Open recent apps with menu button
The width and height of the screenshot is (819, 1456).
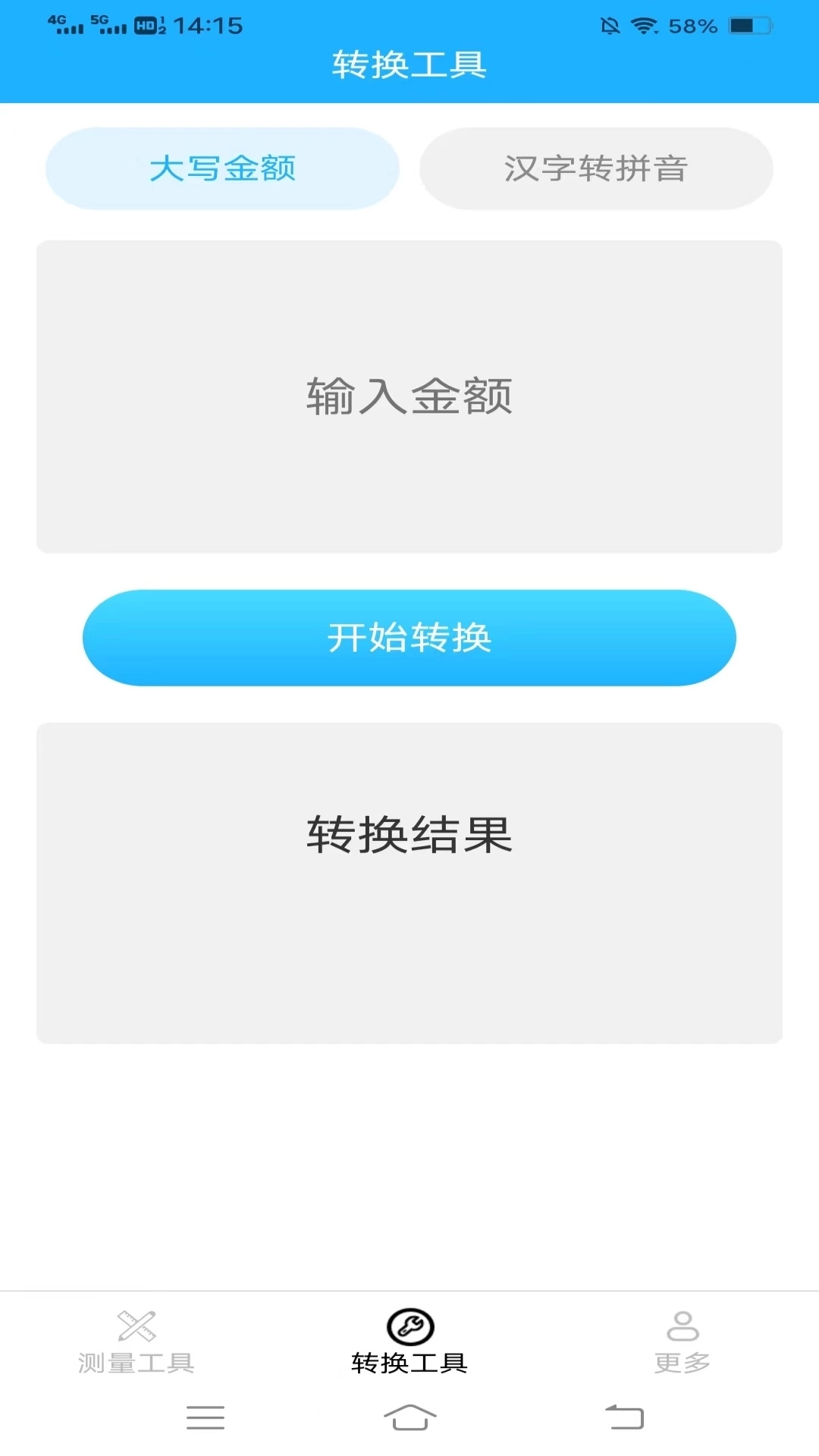click(x=205, y=1419)
